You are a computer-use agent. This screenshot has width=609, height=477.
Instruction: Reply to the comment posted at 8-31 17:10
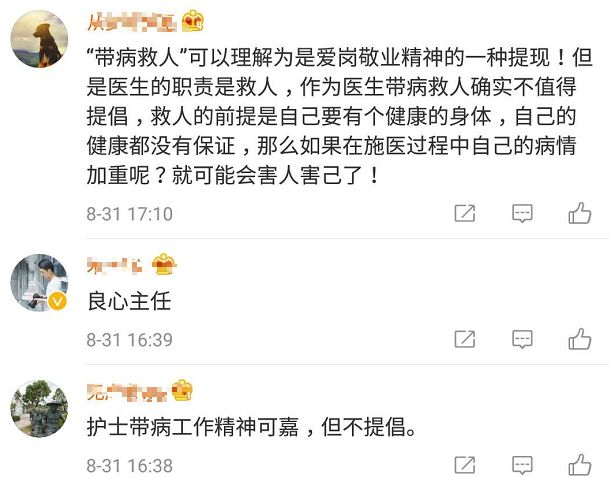tap(522, 213)
